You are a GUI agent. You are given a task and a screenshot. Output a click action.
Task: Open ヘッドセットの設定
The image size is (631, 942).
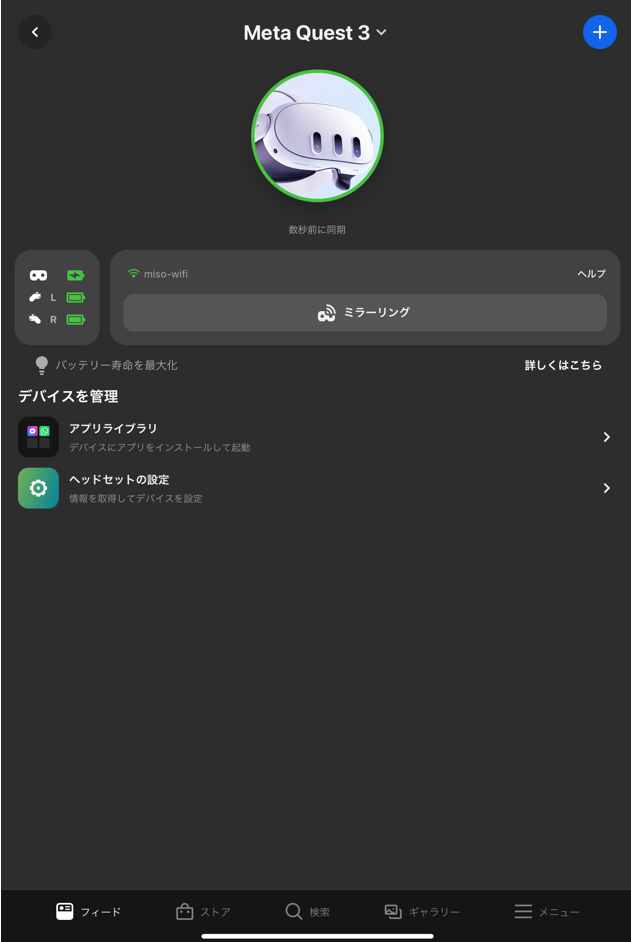point(315,488)
